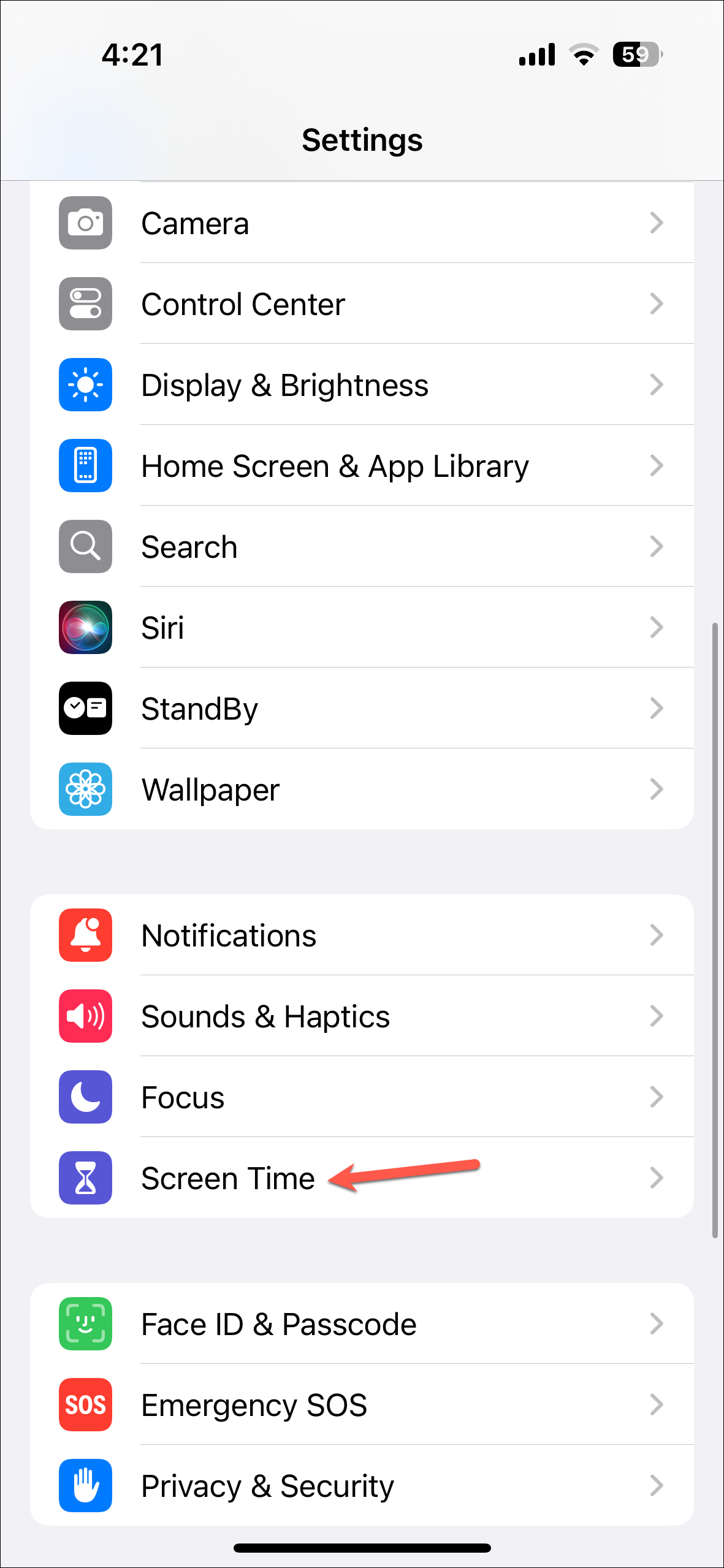Open Siri settings

(362, 628)
